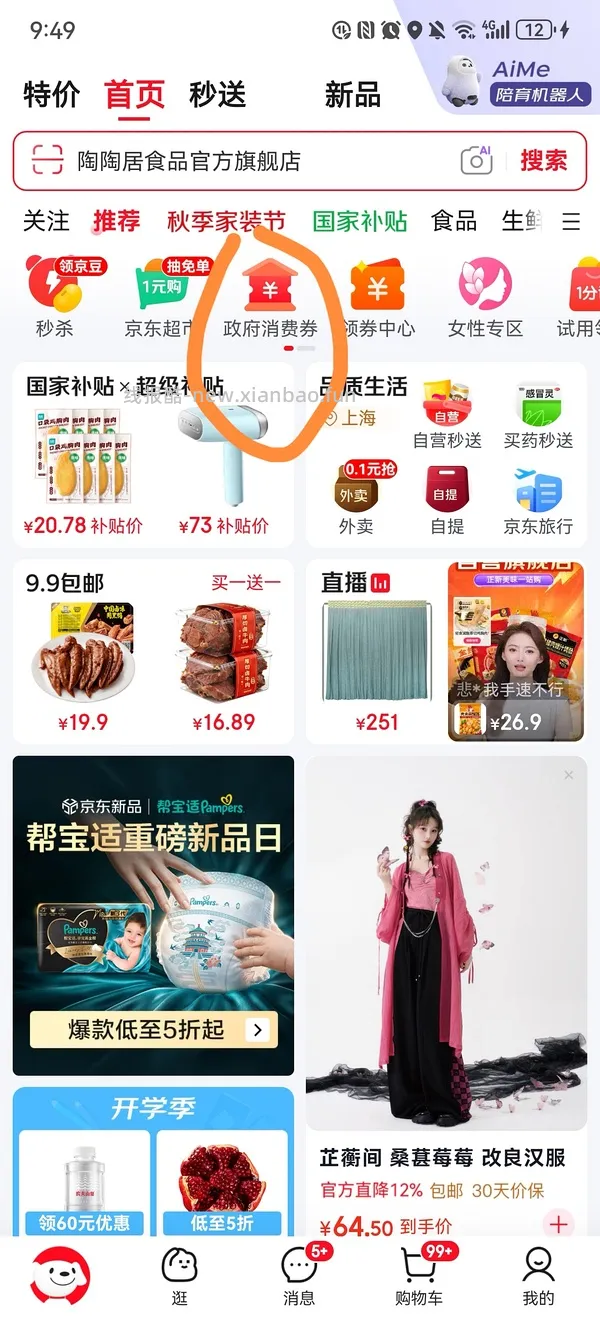Expand the category list menu icon

coord(571,221)
